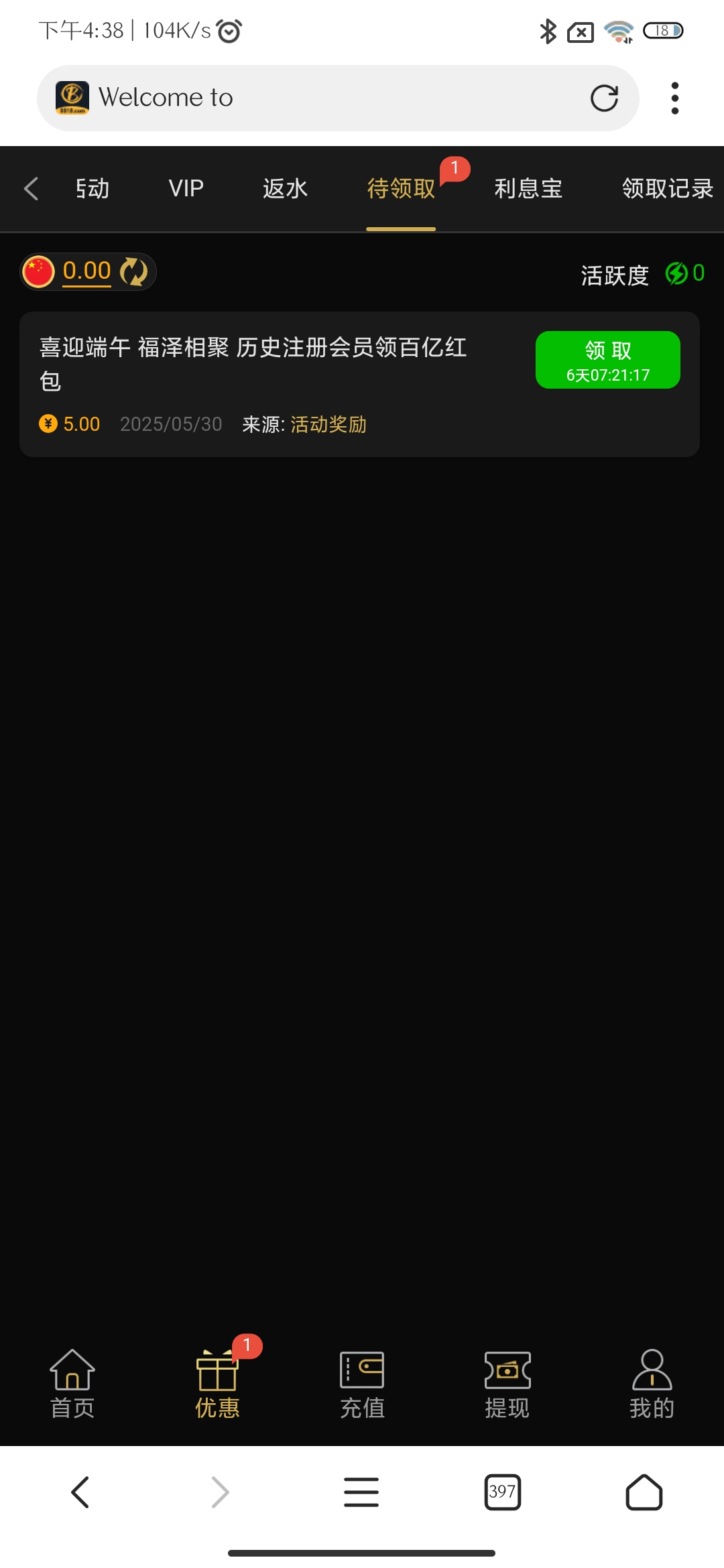The height and width of the screenshot is (1568, 724).
Task: Reload the page with the refresh icon
Action: pyautogui.click(x=603, y=99)
